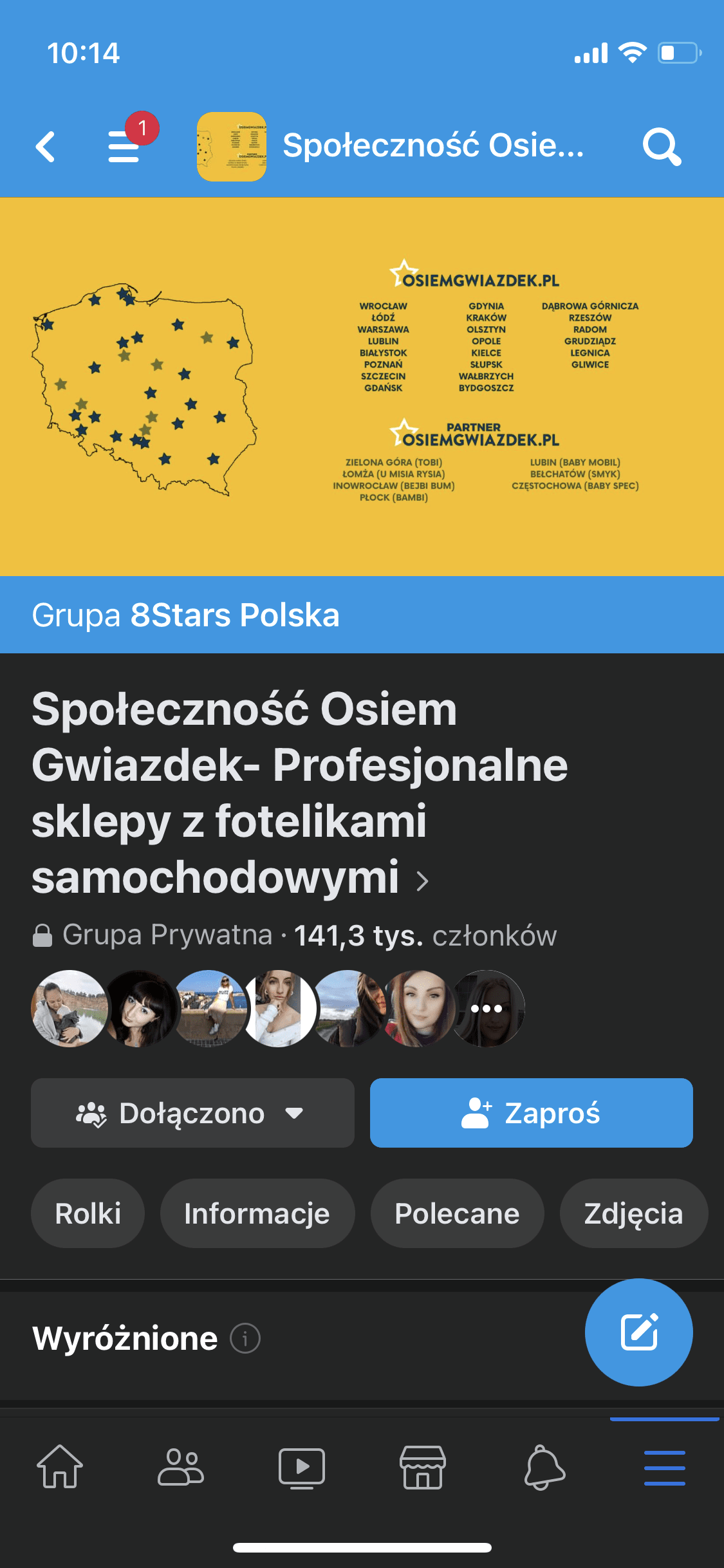Show info about Wyróżnione section
This screenshot has height=1568, width=724.
[245, 1339]
